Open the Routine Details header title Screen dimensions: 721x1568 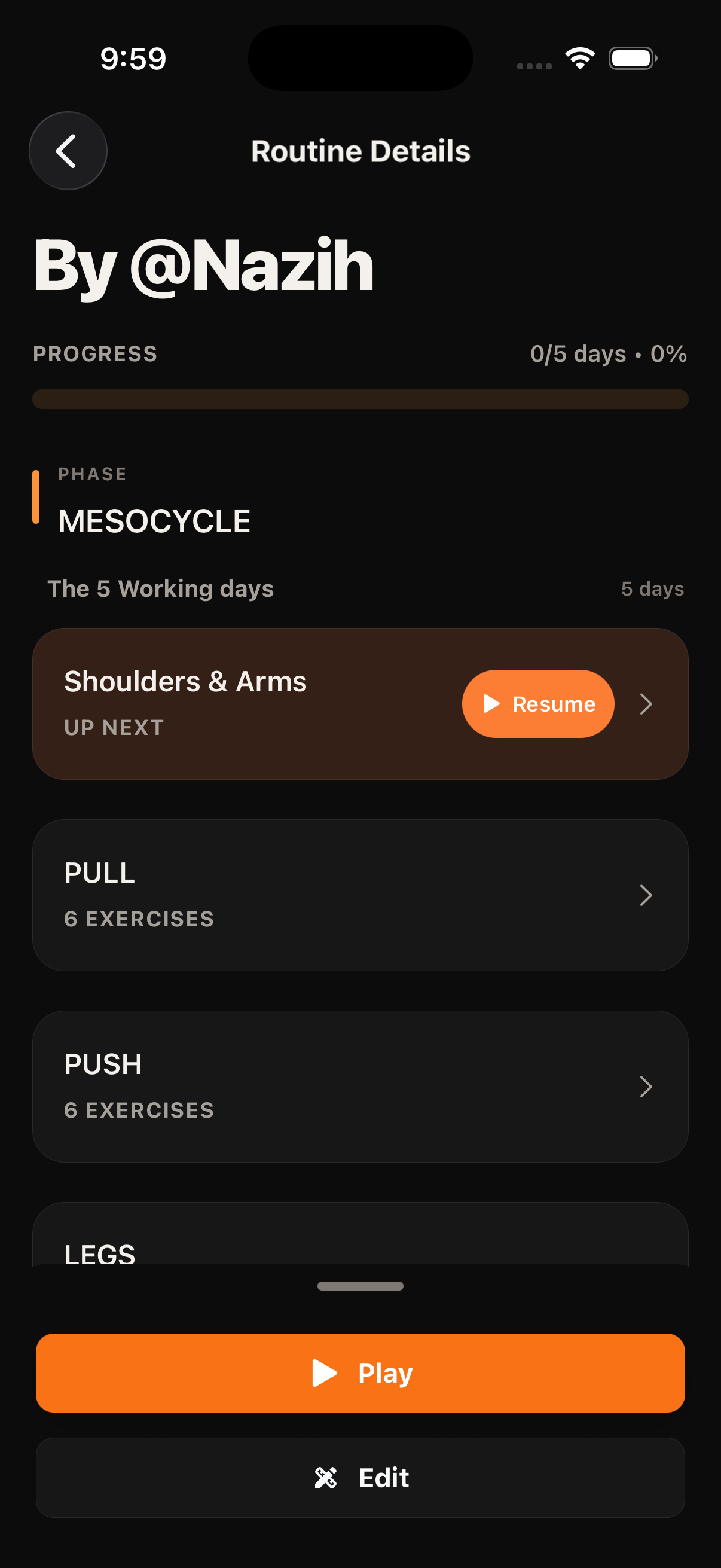coord(360,150)
